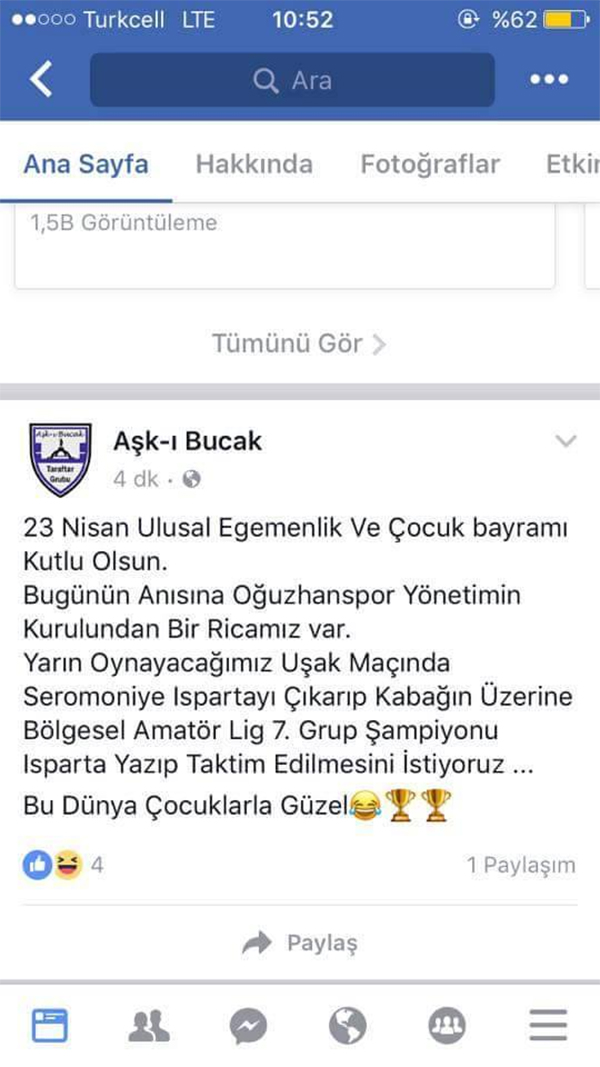The image size is (600, 1067).
Task: Open the groups tab
Action: pyautogui.click(x=447, y=1026)
